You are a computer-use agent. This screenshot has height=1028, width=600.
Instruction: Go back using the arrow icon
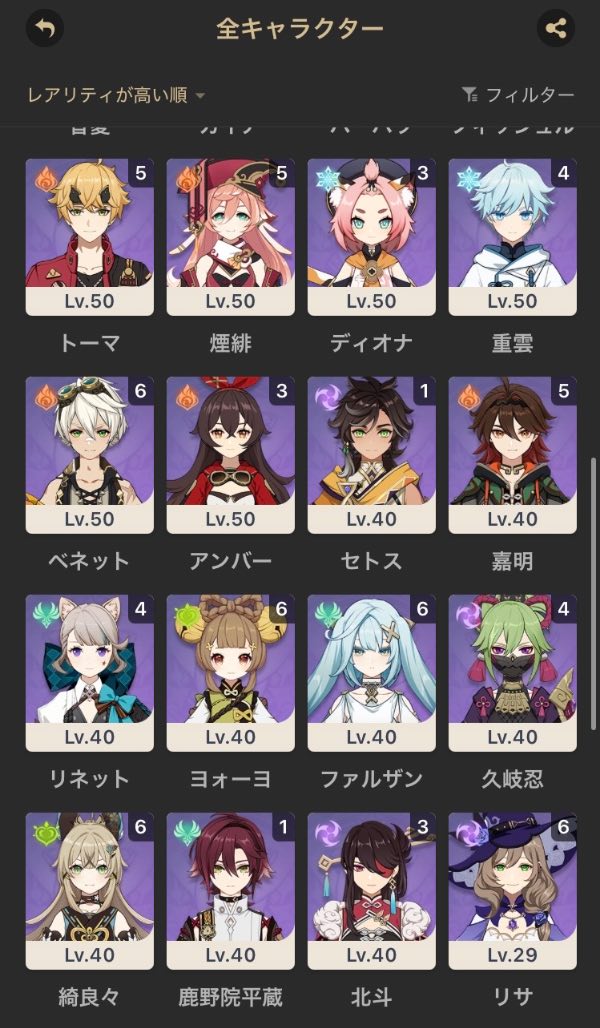[44, 28]
